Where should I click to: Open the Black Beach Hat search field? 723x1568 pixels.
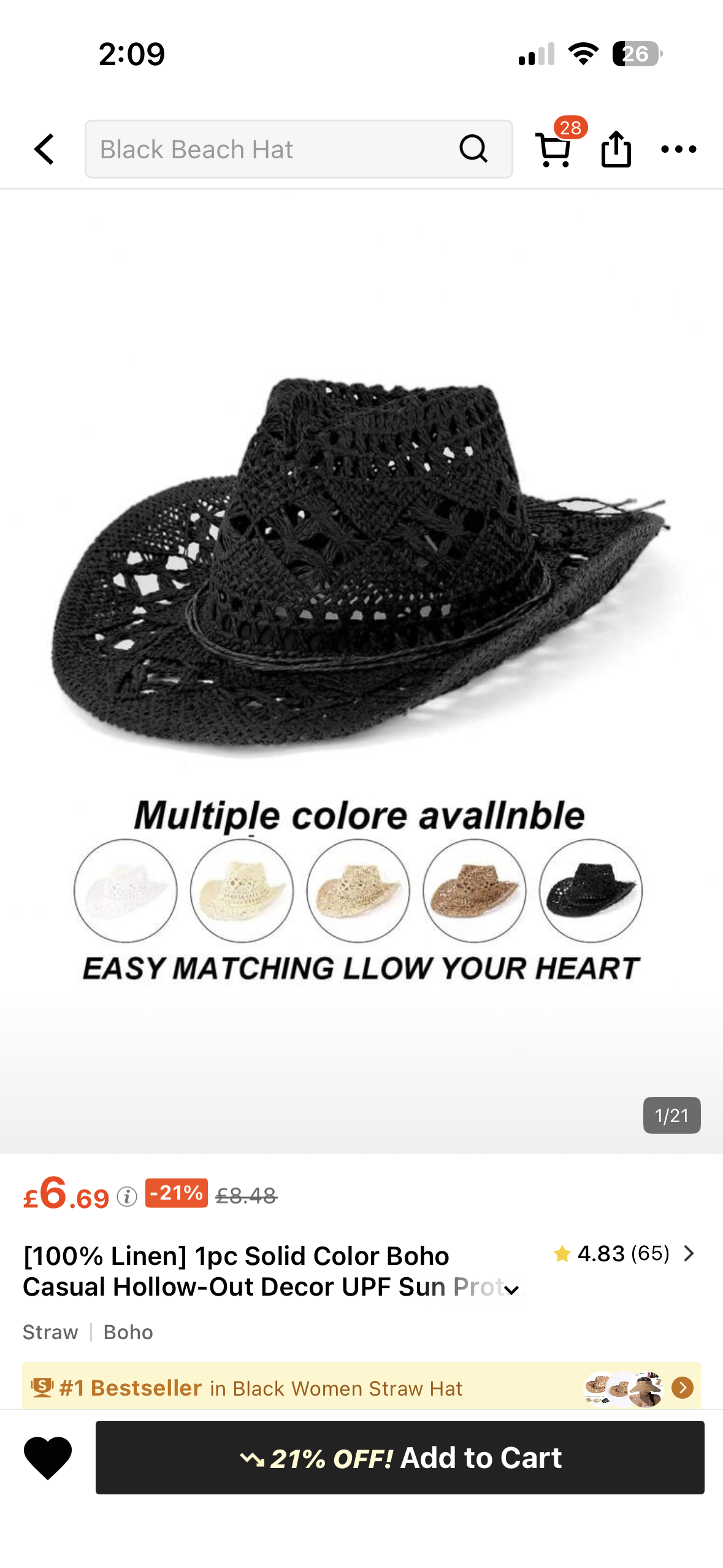(x=270, y=149)
